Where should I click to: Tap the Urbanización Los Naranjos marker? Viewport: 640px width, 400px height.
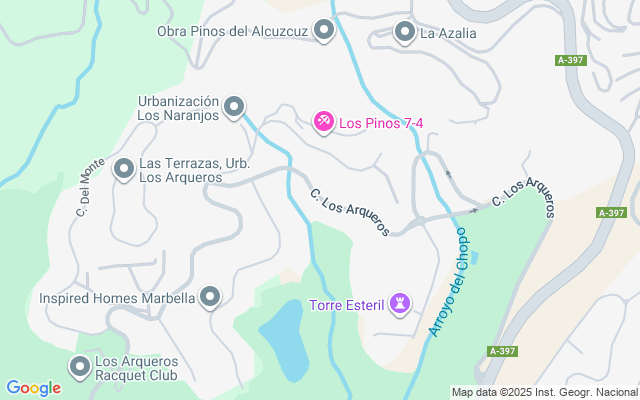(x=234, y=106)
